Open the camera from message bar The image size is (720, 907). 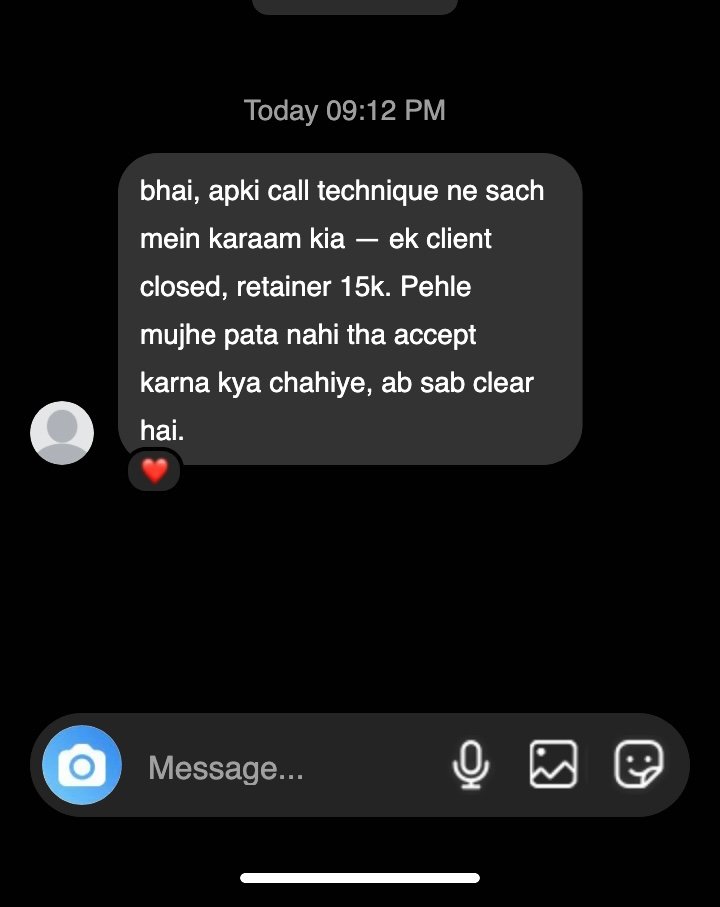[82, 766]
